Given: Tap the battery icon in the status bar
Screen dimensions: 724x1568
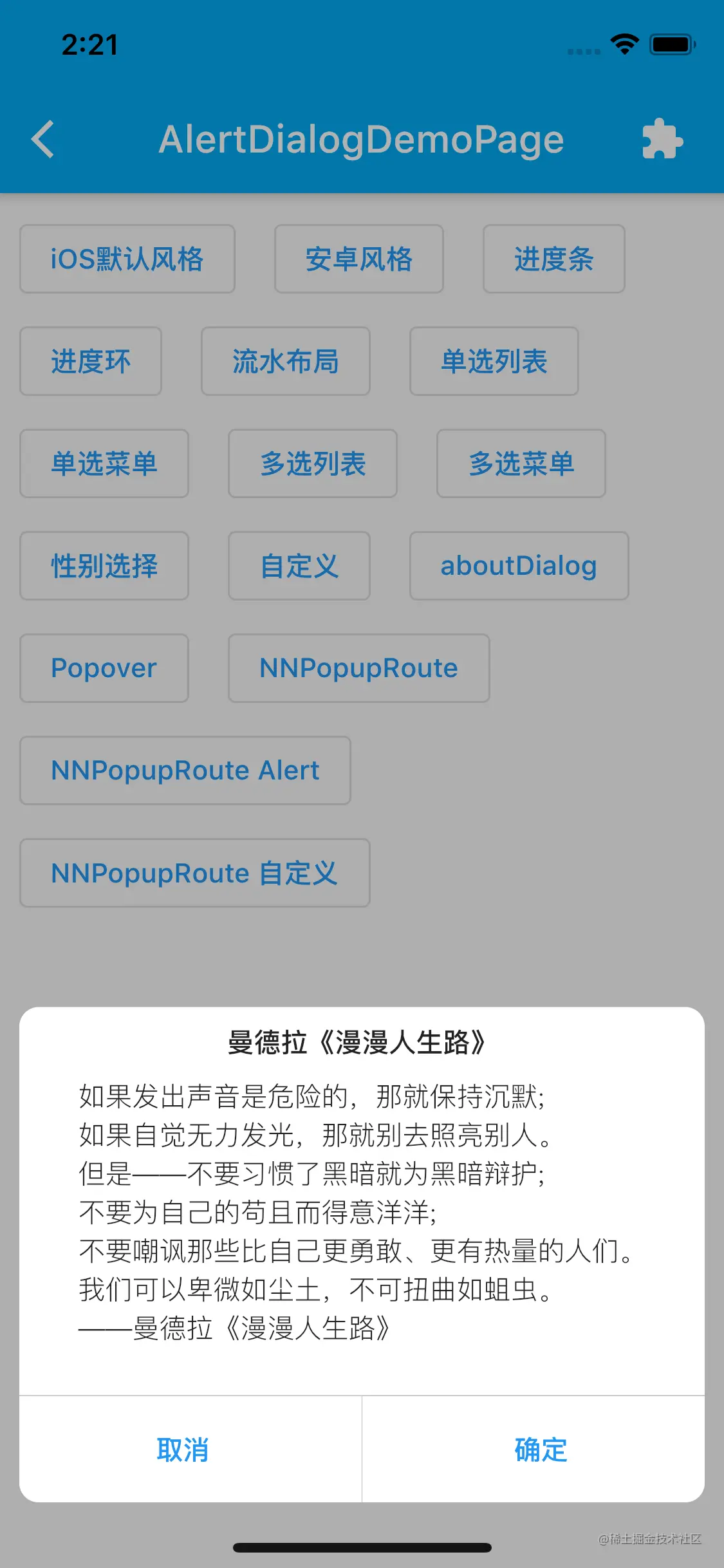Looking at the screenshot, I should pyautogui.click(x=671, y=44).
